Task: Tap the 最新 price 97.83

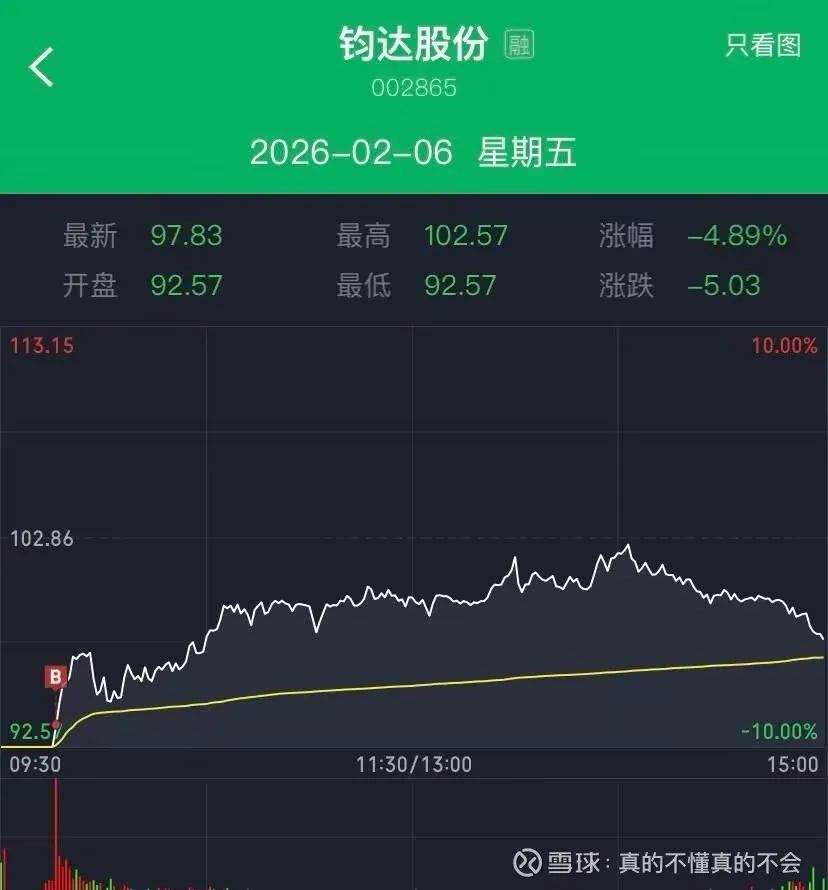Action: pyautogui.click(x=186, y=235)
